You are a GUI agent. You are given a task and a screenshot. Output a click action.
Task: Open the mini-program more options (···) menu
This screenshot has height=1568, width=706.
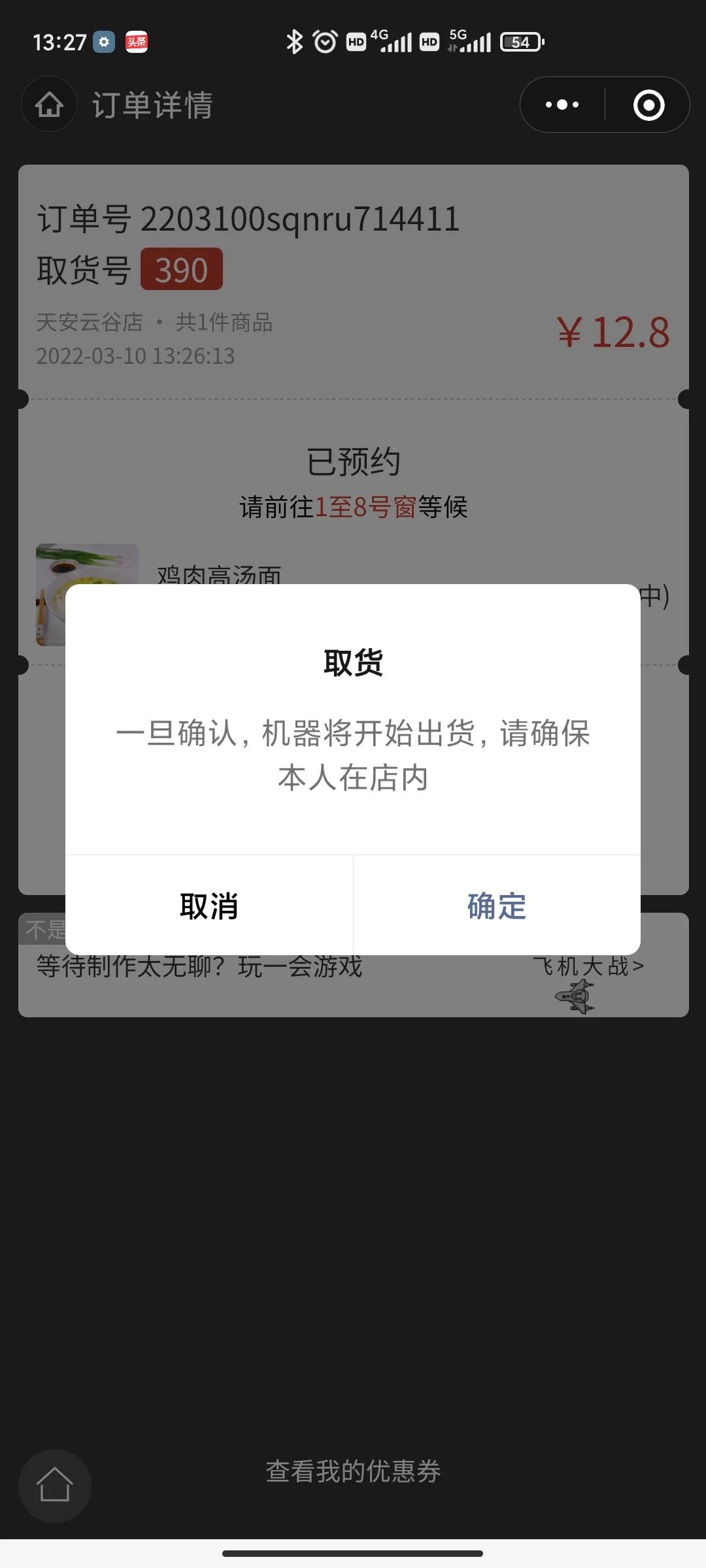click(561, 105)
